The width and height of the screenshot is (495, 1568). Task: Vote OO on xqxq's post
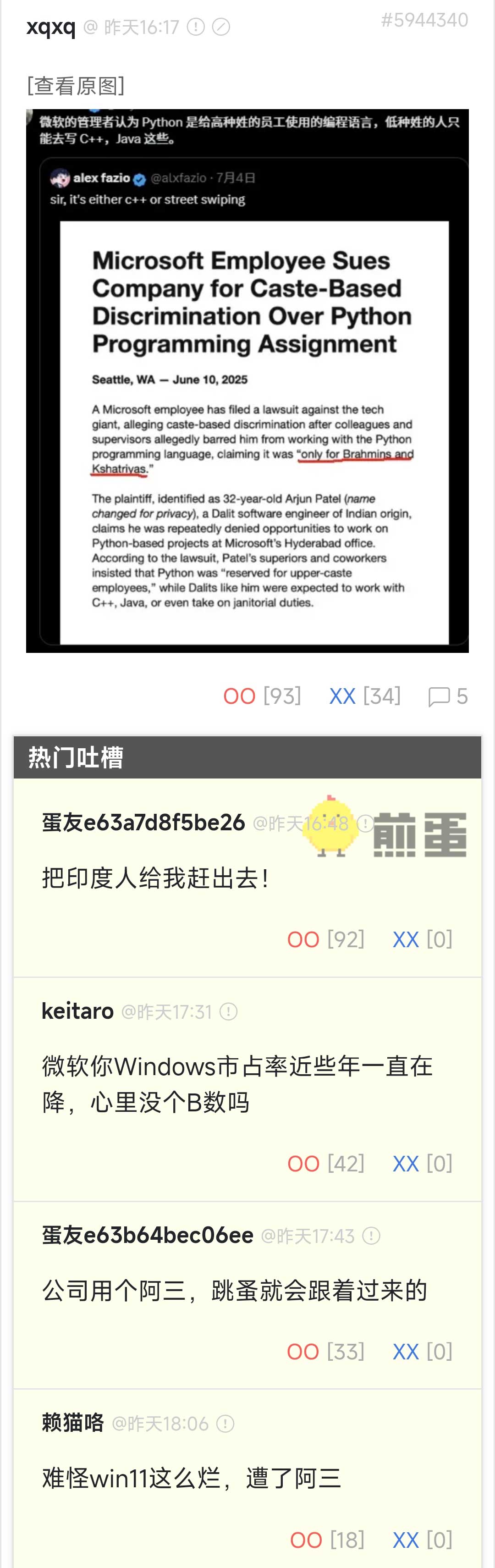(239, 696)
